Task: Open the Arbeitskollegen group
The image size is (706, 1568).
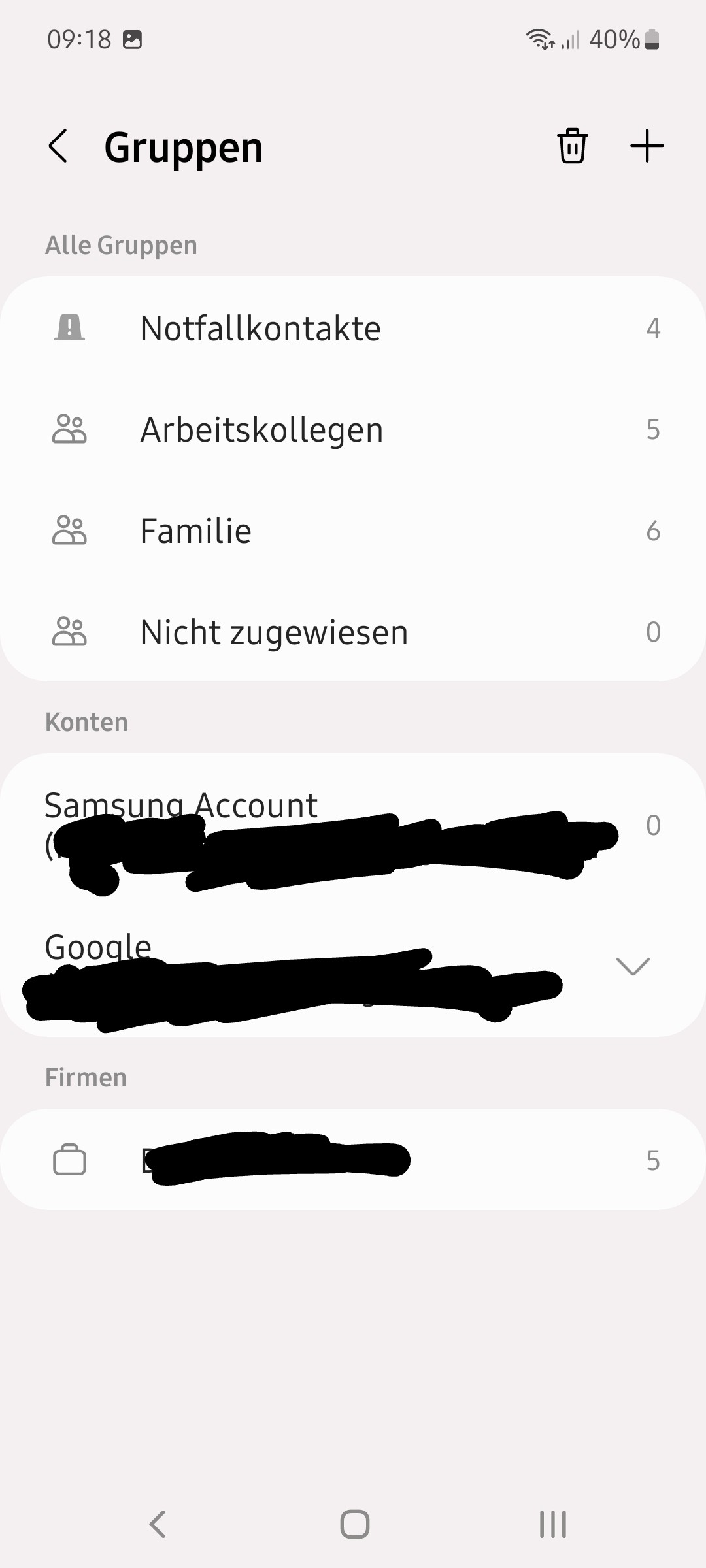Action: (x=353, y=429)
